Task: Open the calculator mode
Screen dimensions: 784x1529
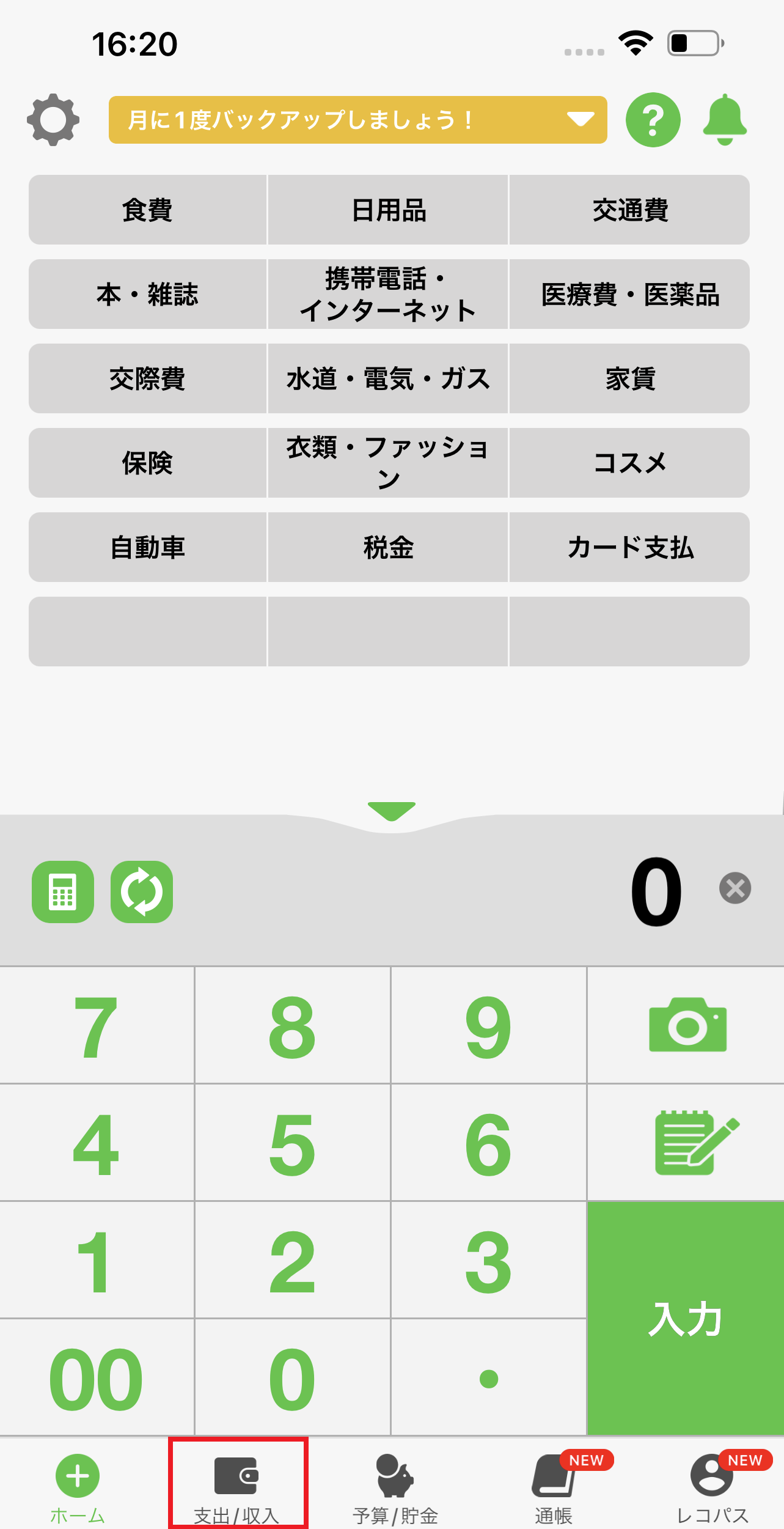Action: coord(63,892)
